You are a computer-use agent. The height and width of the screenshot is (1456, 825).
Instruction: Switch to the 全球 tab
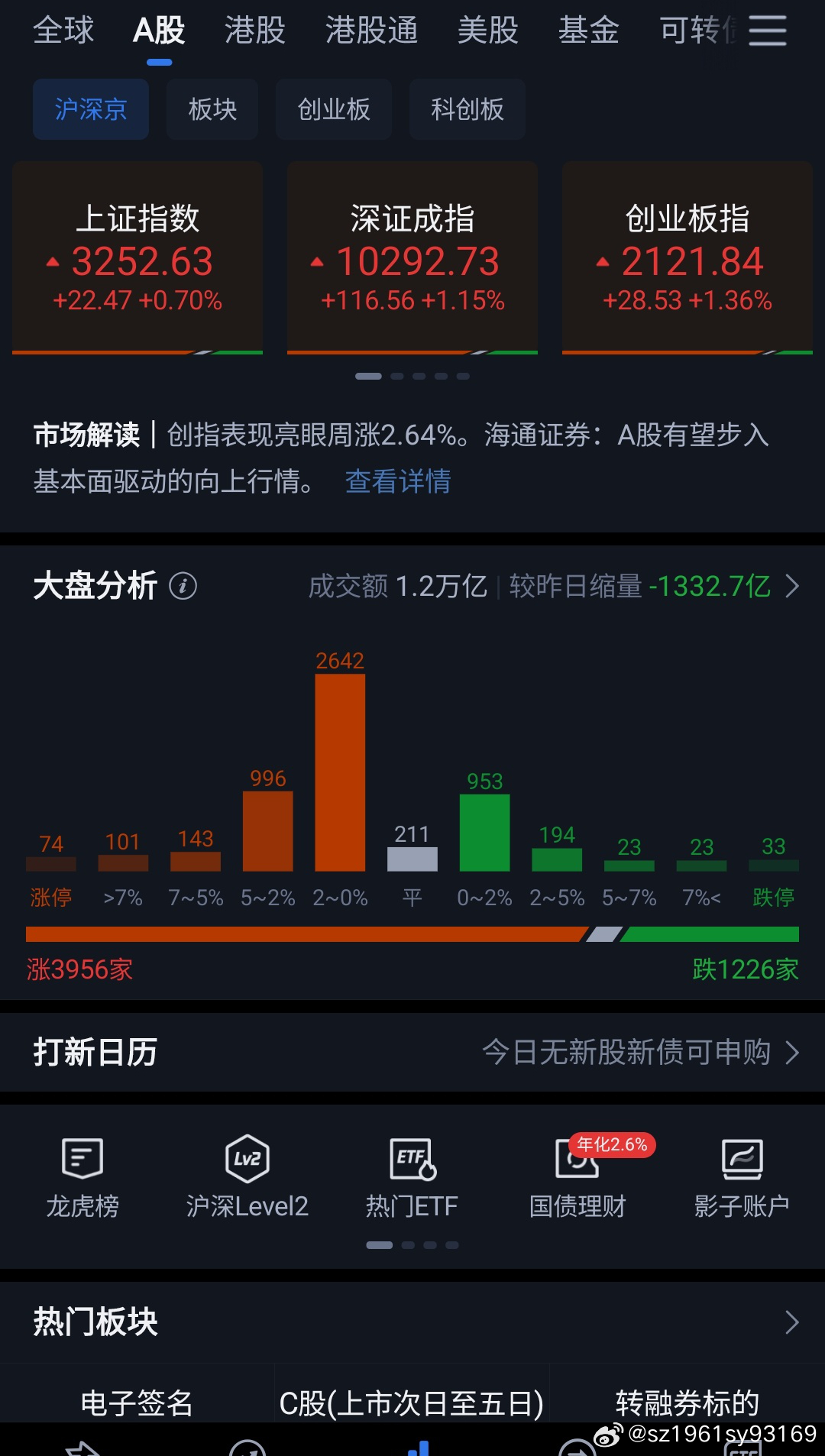click(x=63, y=31)
